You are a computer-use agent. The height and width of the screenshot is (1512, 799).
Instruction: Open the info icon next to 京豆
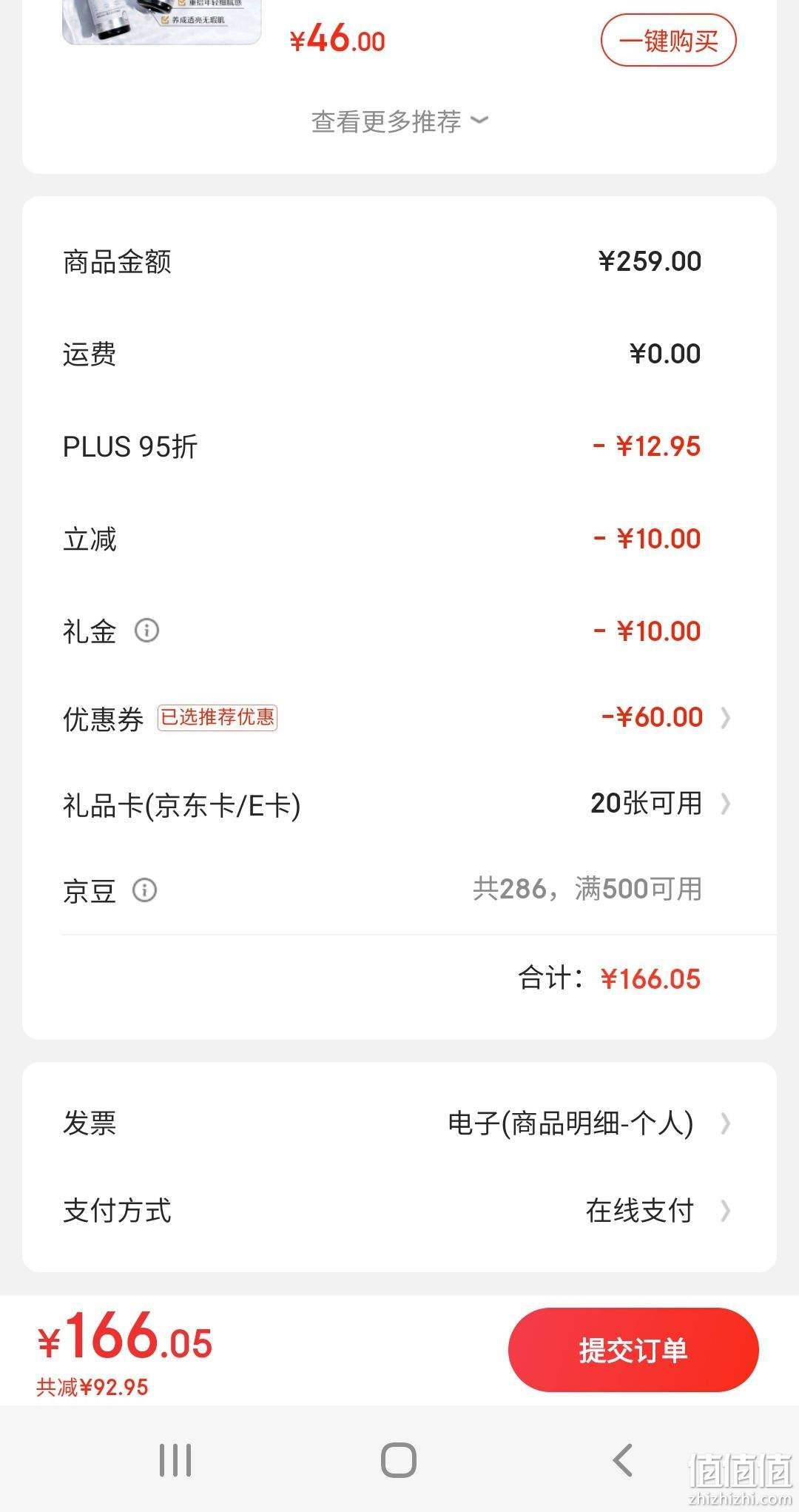click(144, 890)
